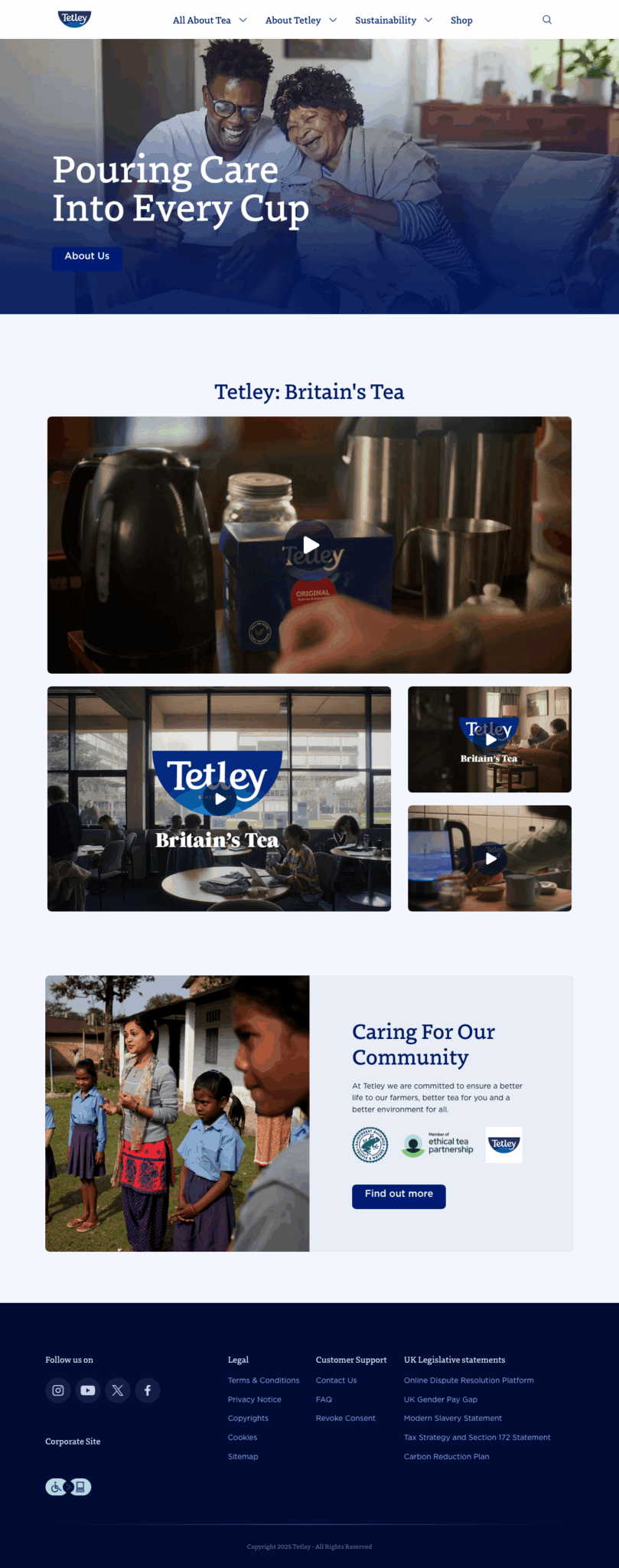
Task: Expand the About Tetley dropdown
Action: click(301, 21)
